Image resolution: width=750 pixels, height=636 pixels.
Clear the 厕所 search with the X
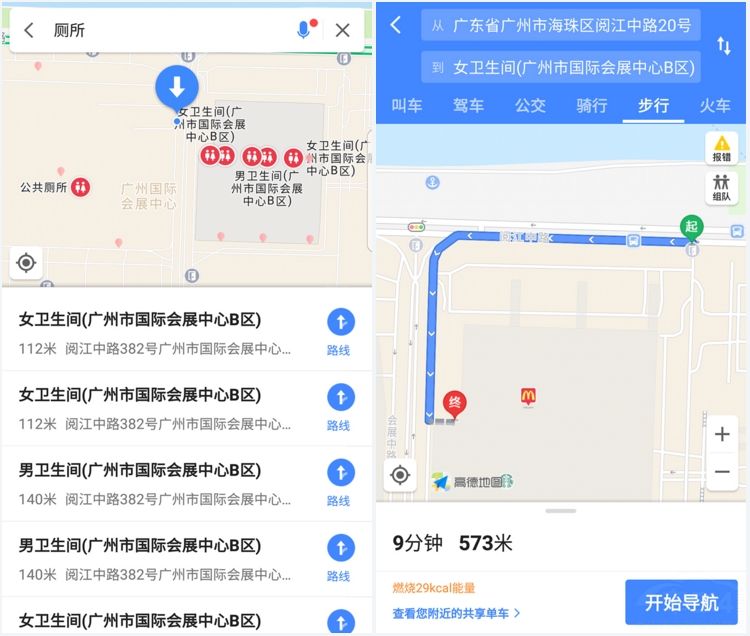pos(343,30)
